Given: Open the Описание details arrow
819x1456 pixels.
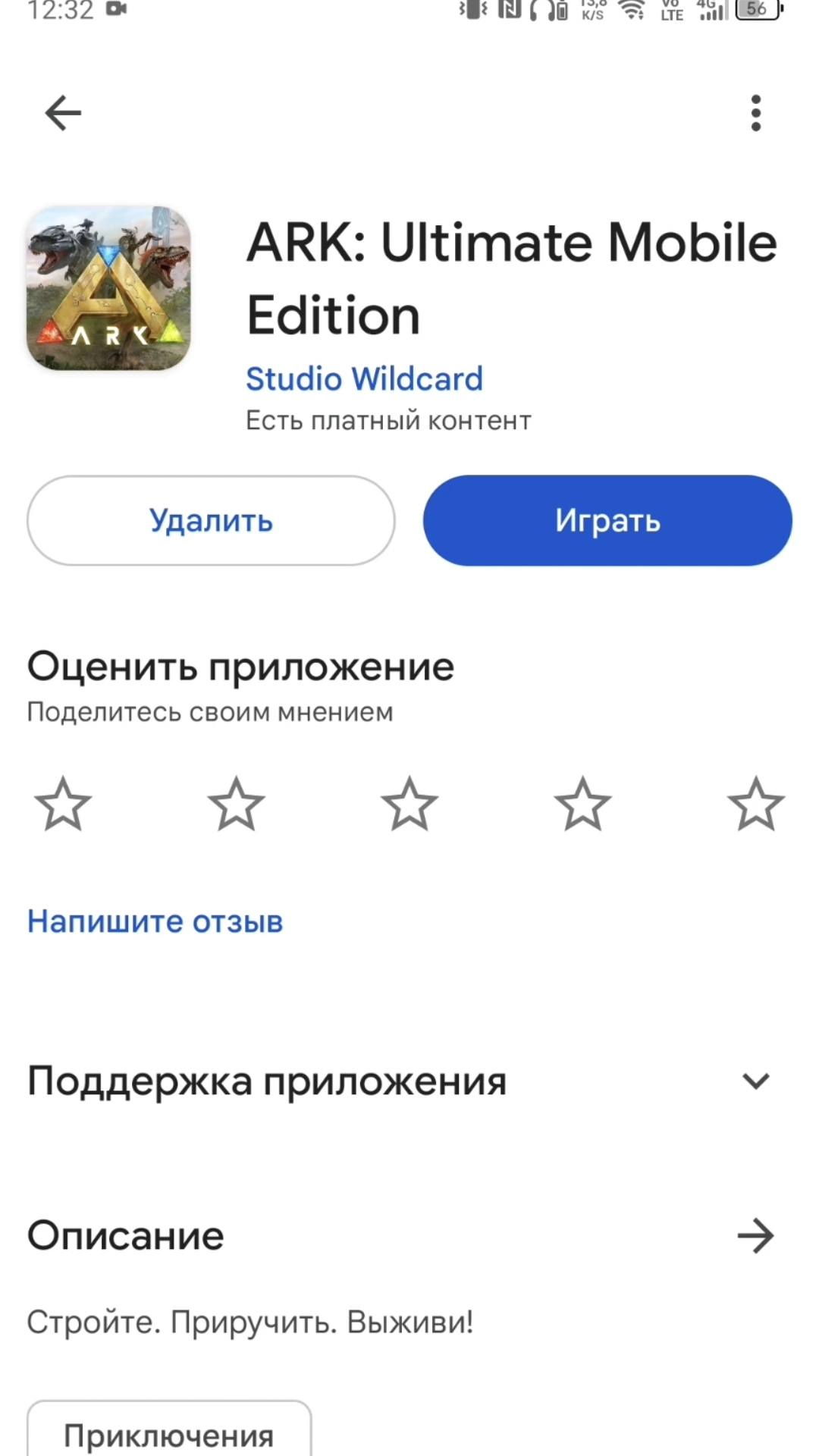Looking at the screenshot, I should click(755, 1236).
